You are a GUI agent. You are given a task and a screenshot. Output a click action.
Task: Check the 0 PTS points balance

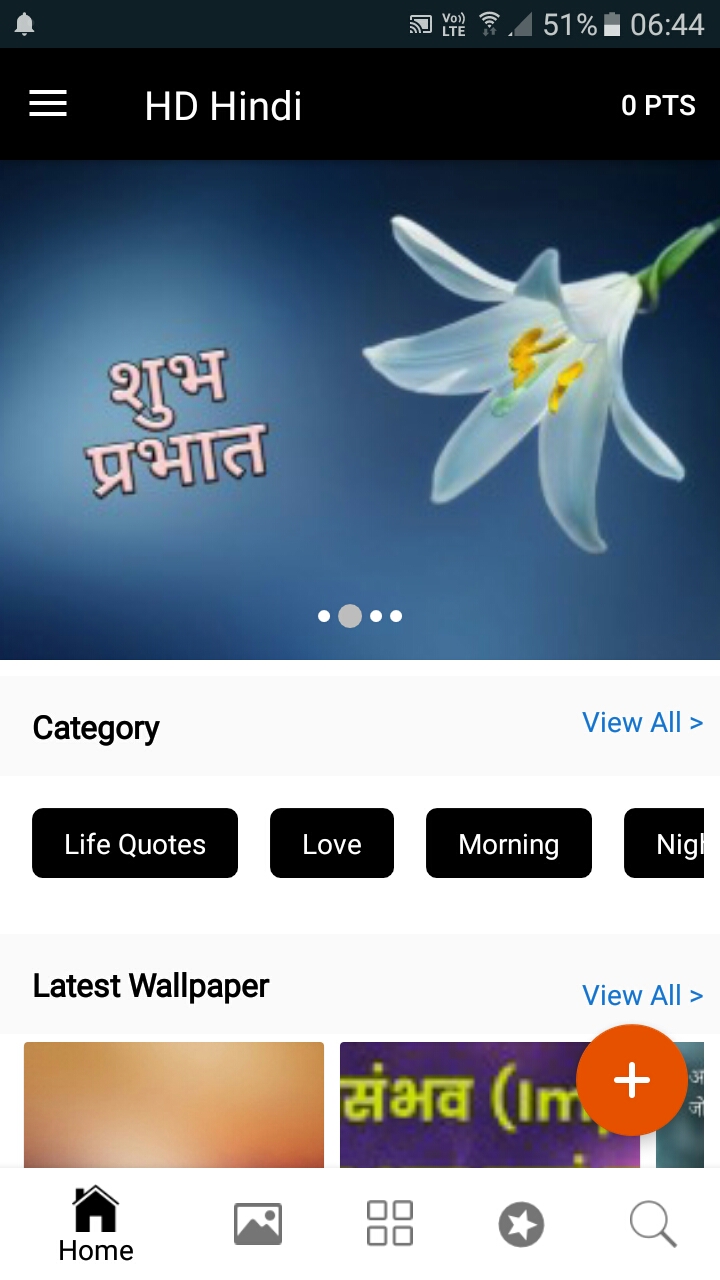[658, 105]
